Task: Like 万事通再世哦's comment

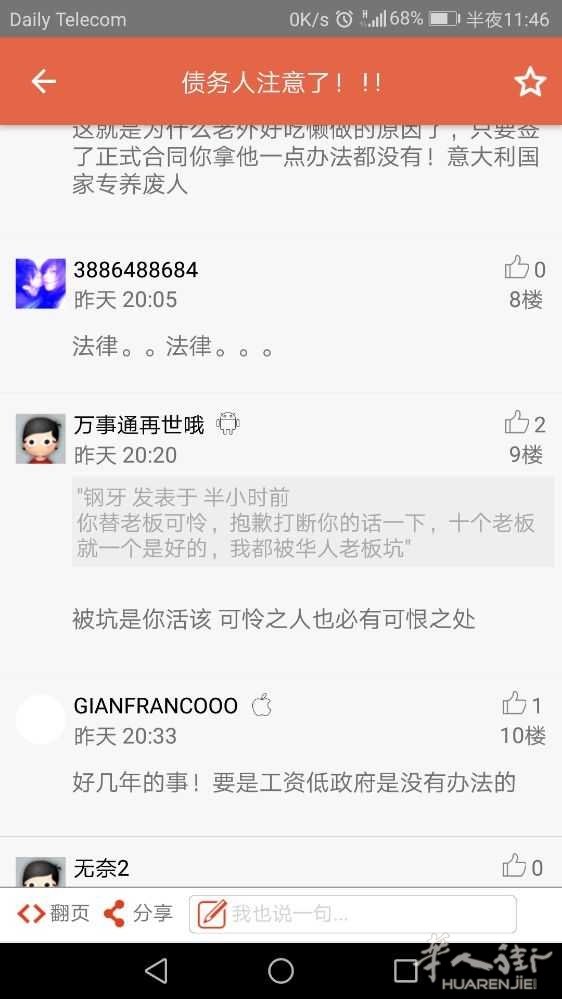Action: [525, 423]
